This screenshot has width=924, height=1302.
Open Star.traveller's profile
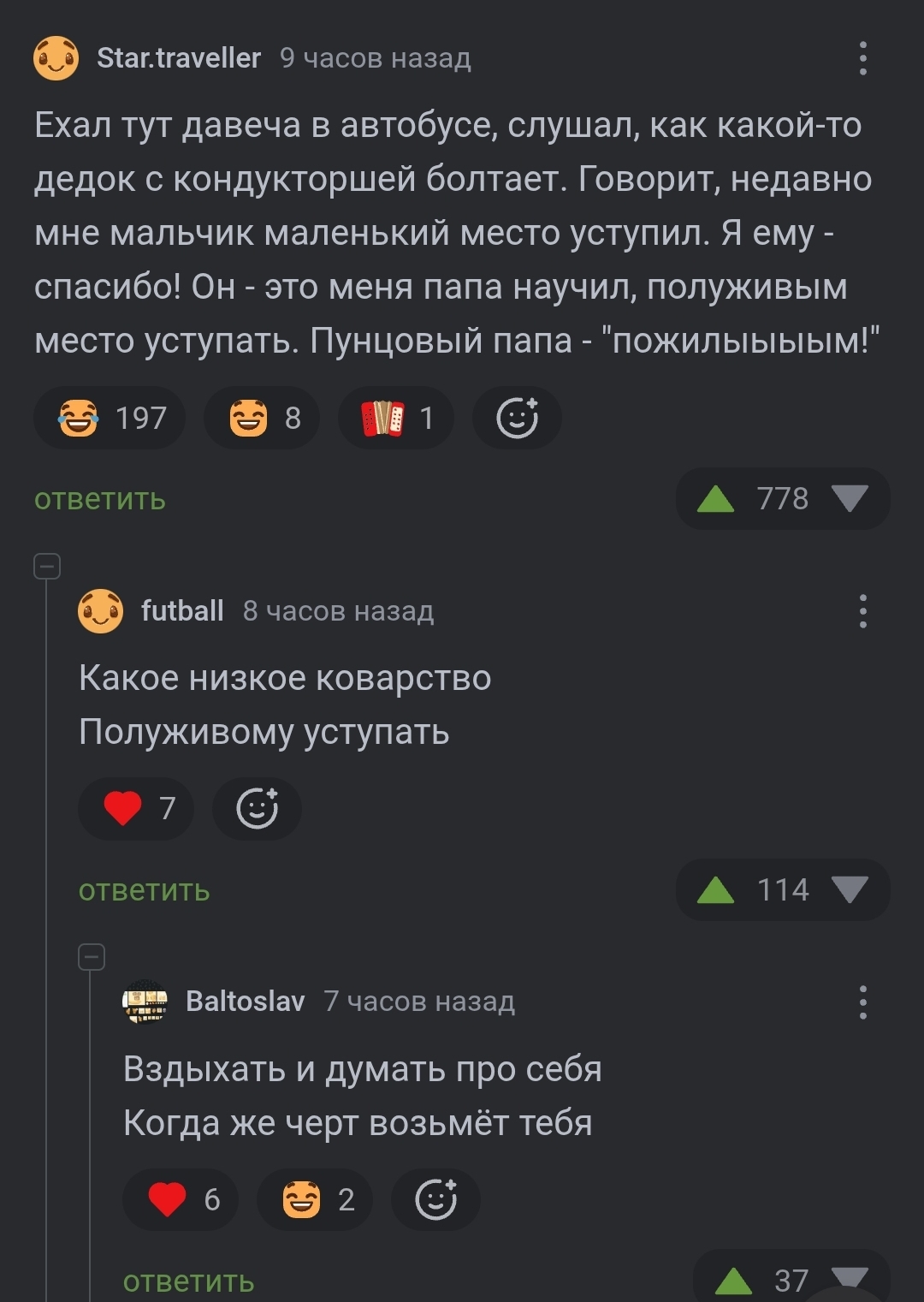tap(178, 58)
